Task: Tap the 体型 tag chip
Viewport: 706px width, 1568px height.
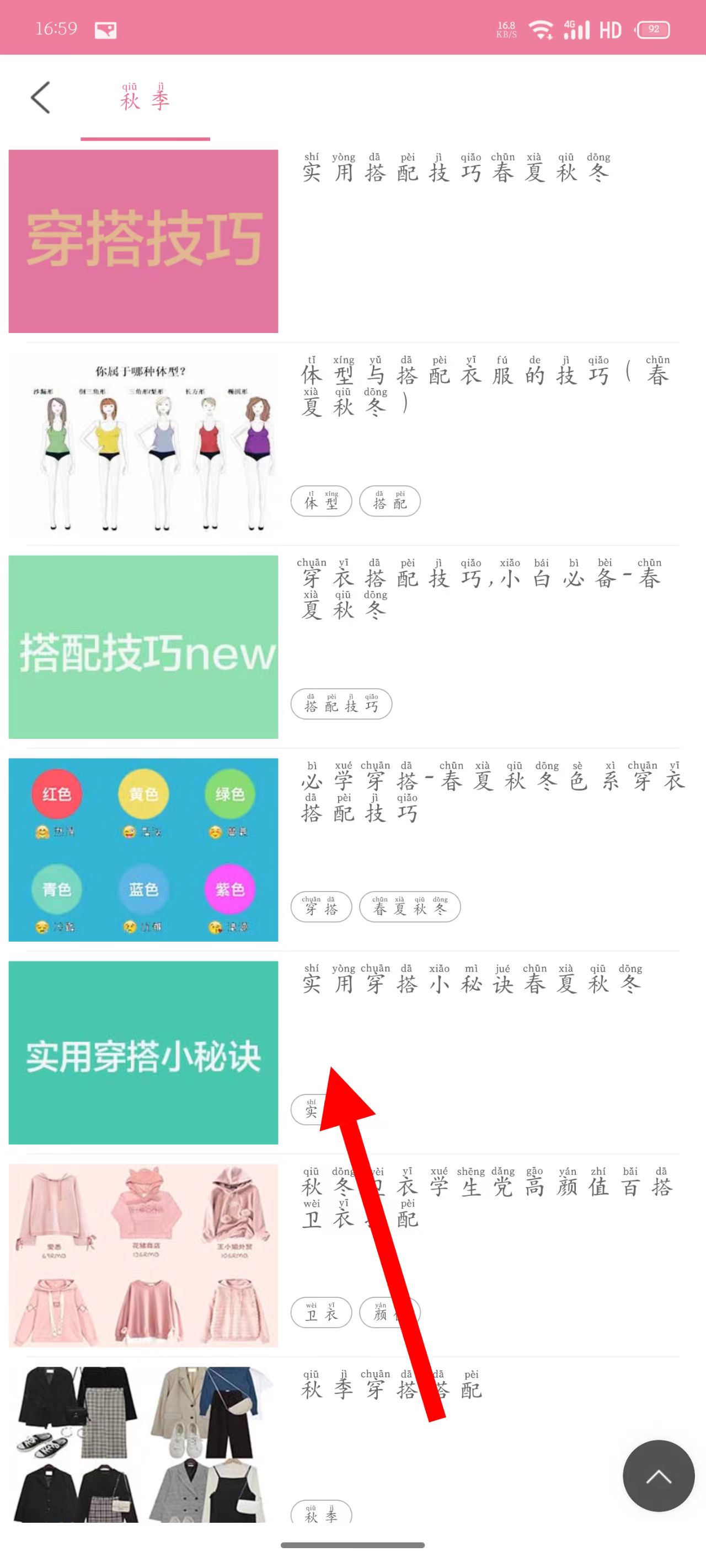Action: click(321, 501)
